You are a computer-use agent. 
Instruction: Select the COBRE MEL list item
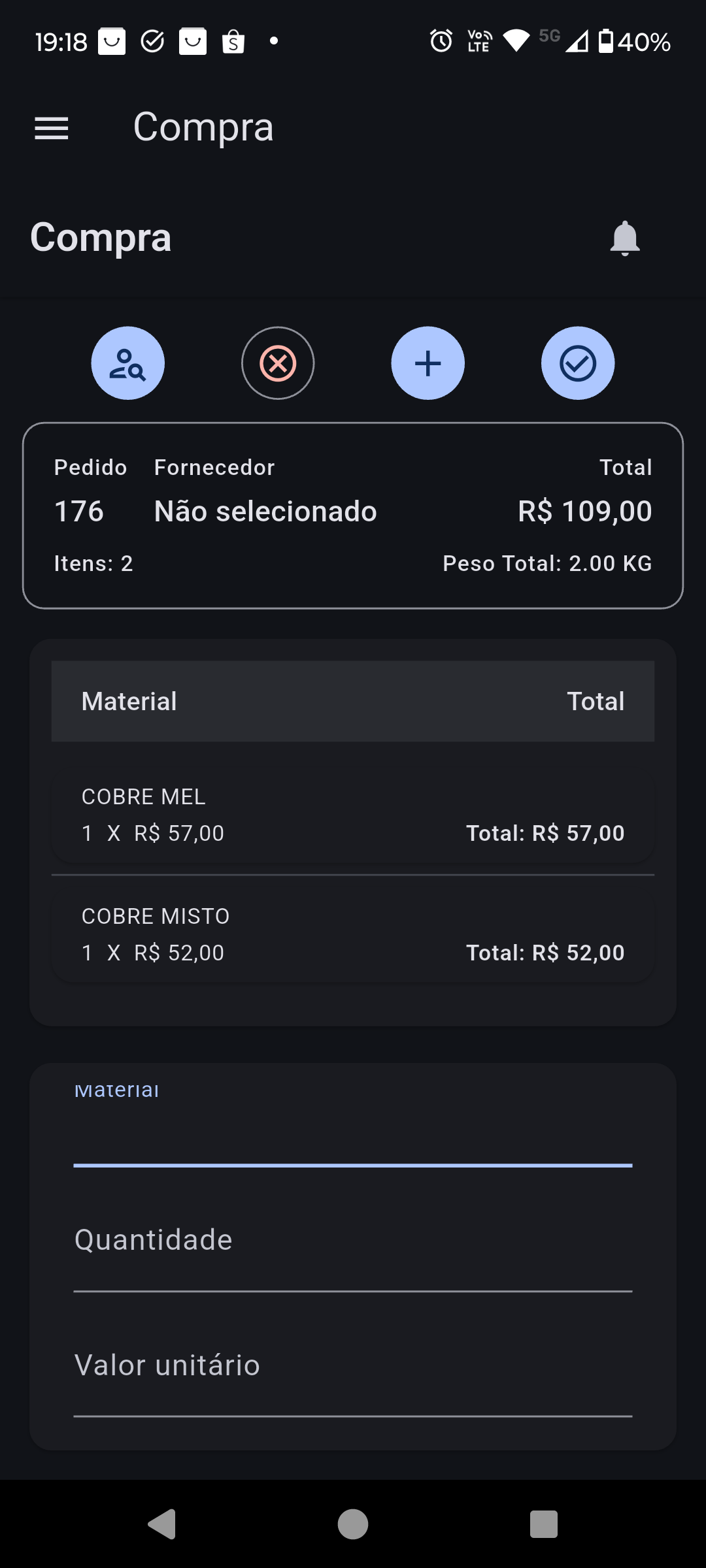(353, 813)
